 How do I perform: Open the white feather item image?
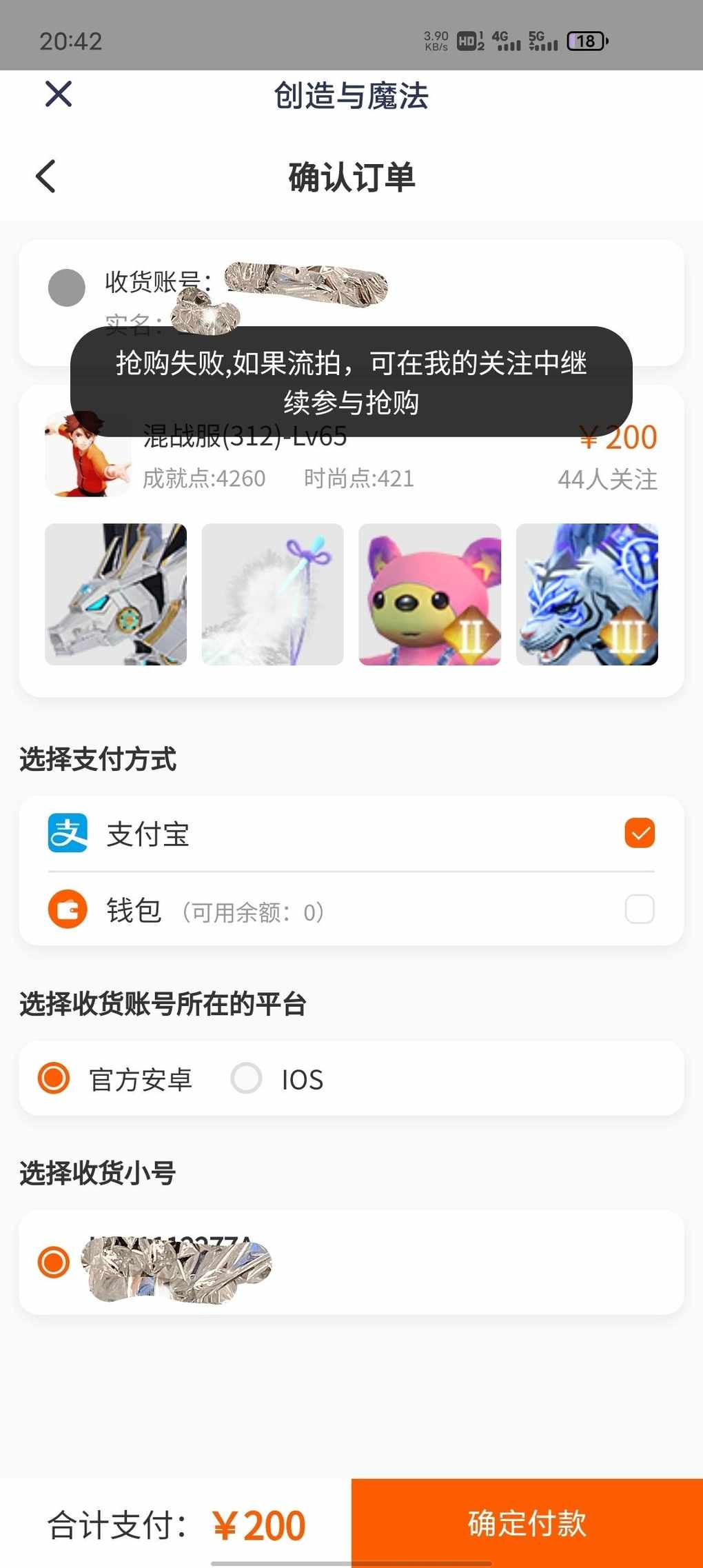272,594
